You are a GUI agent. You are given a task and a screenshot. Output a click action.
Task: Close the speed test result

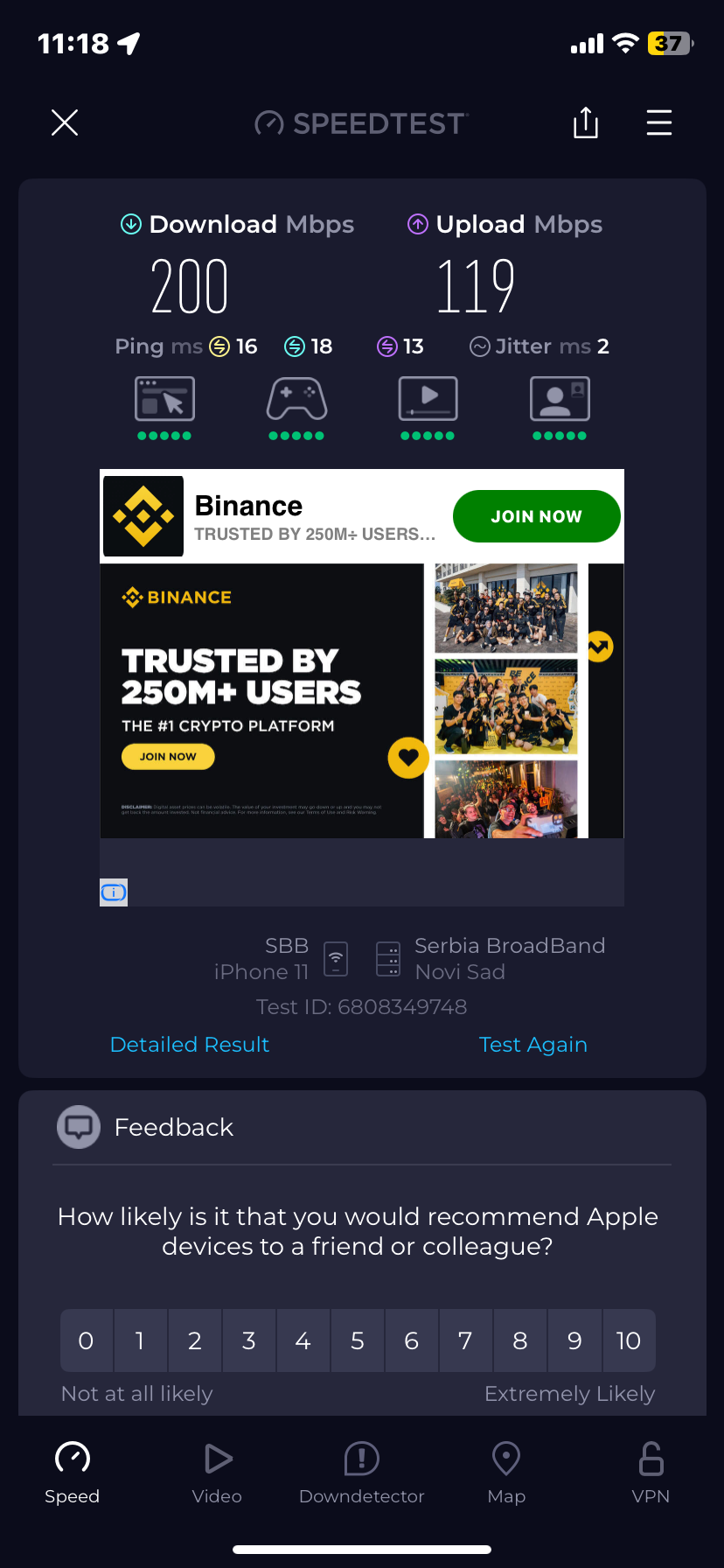click(x=65, y=122)
